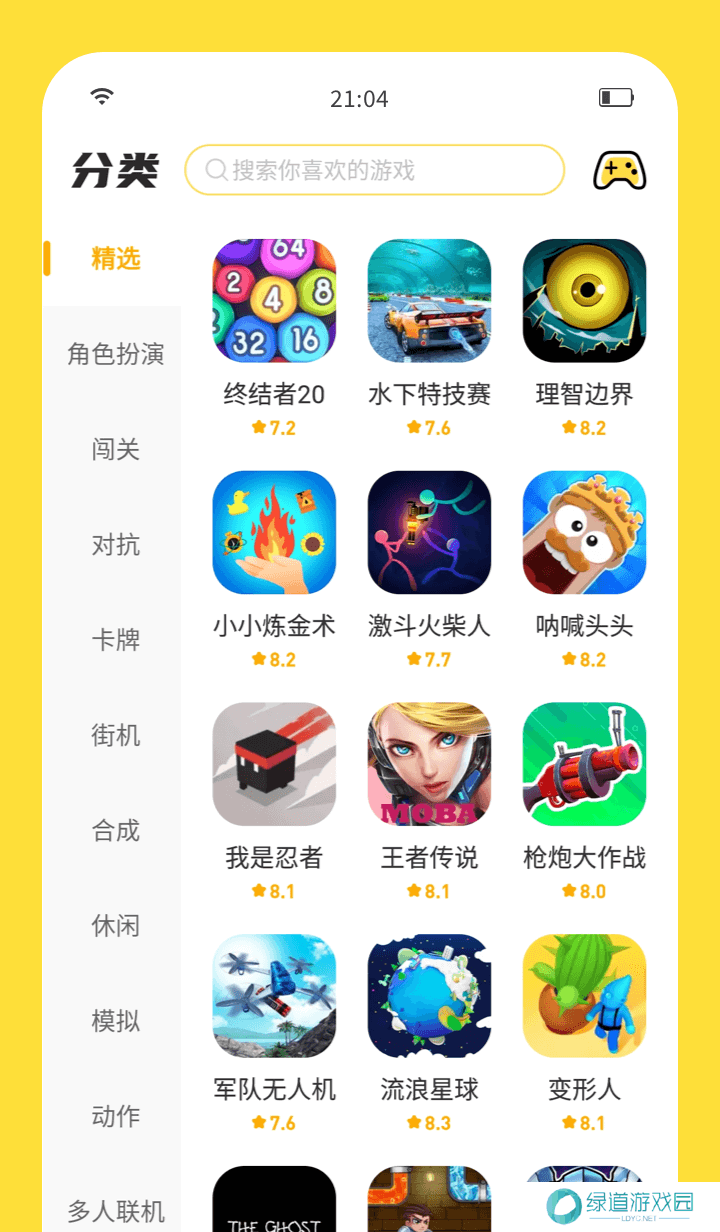The height and width of the screenshot is (1232, 720).
Task: Open the game 王者传说
Action: [429, 764]
